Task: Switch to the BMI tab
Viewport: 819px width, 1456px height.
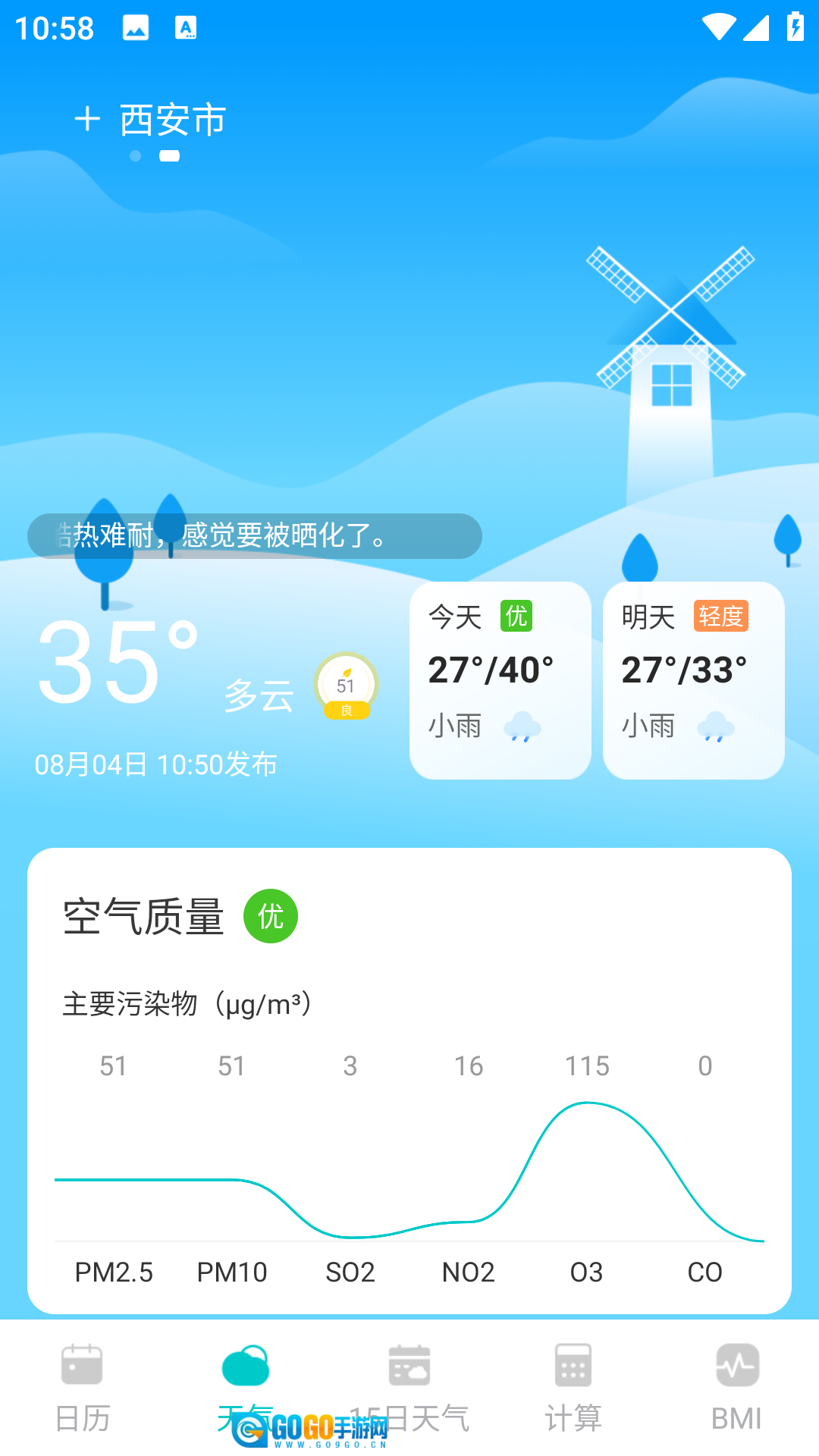Action: pyautogui.click(x=736, y=1386)
